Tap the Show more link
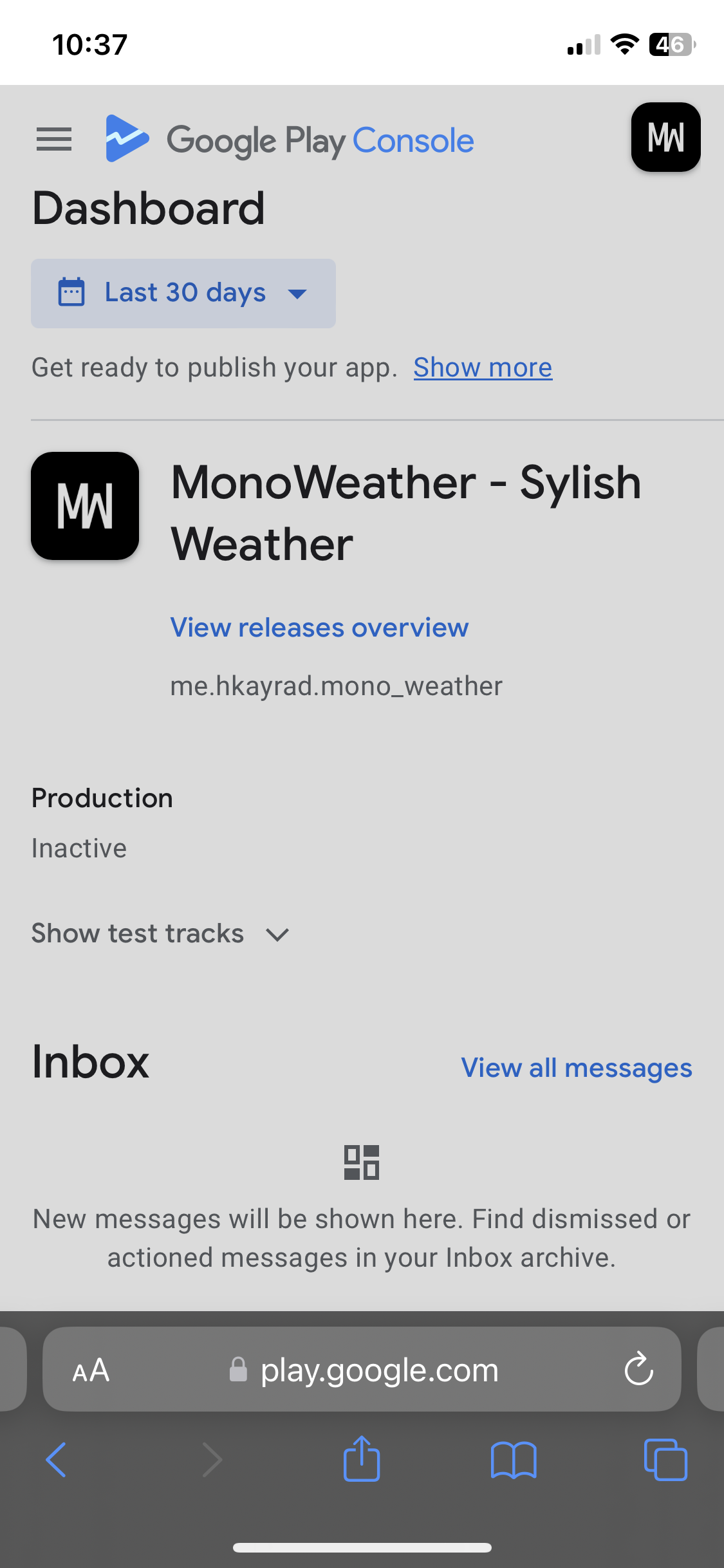 [x=483, y=368]
